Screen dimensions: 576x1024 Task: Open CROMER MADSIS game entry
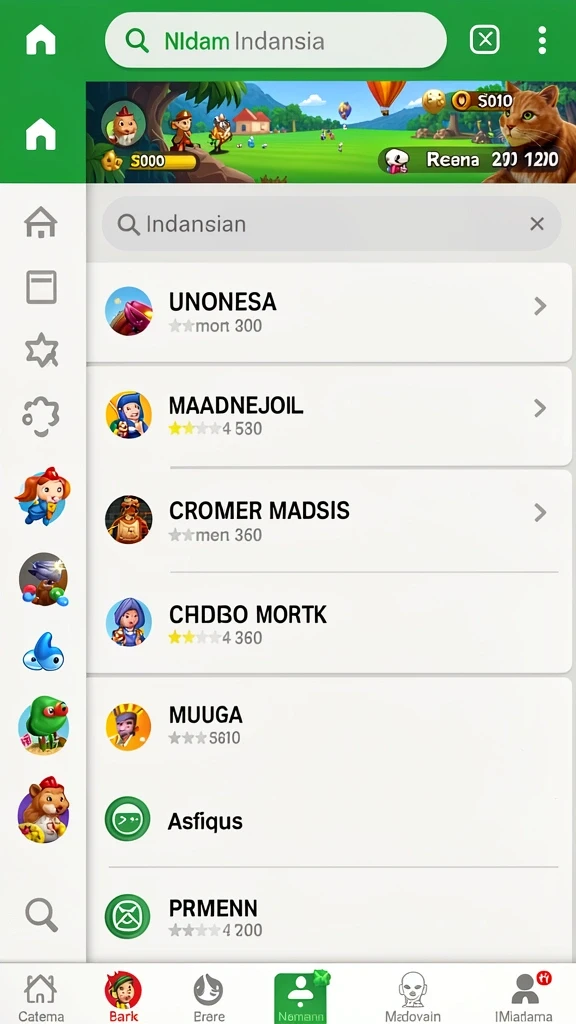pos(329,519)
